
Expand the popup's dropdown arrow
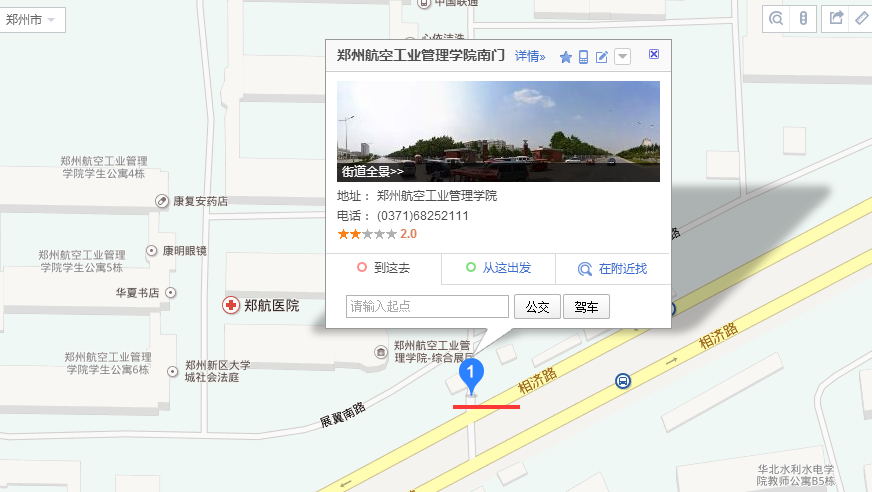[x=622, y=57]
